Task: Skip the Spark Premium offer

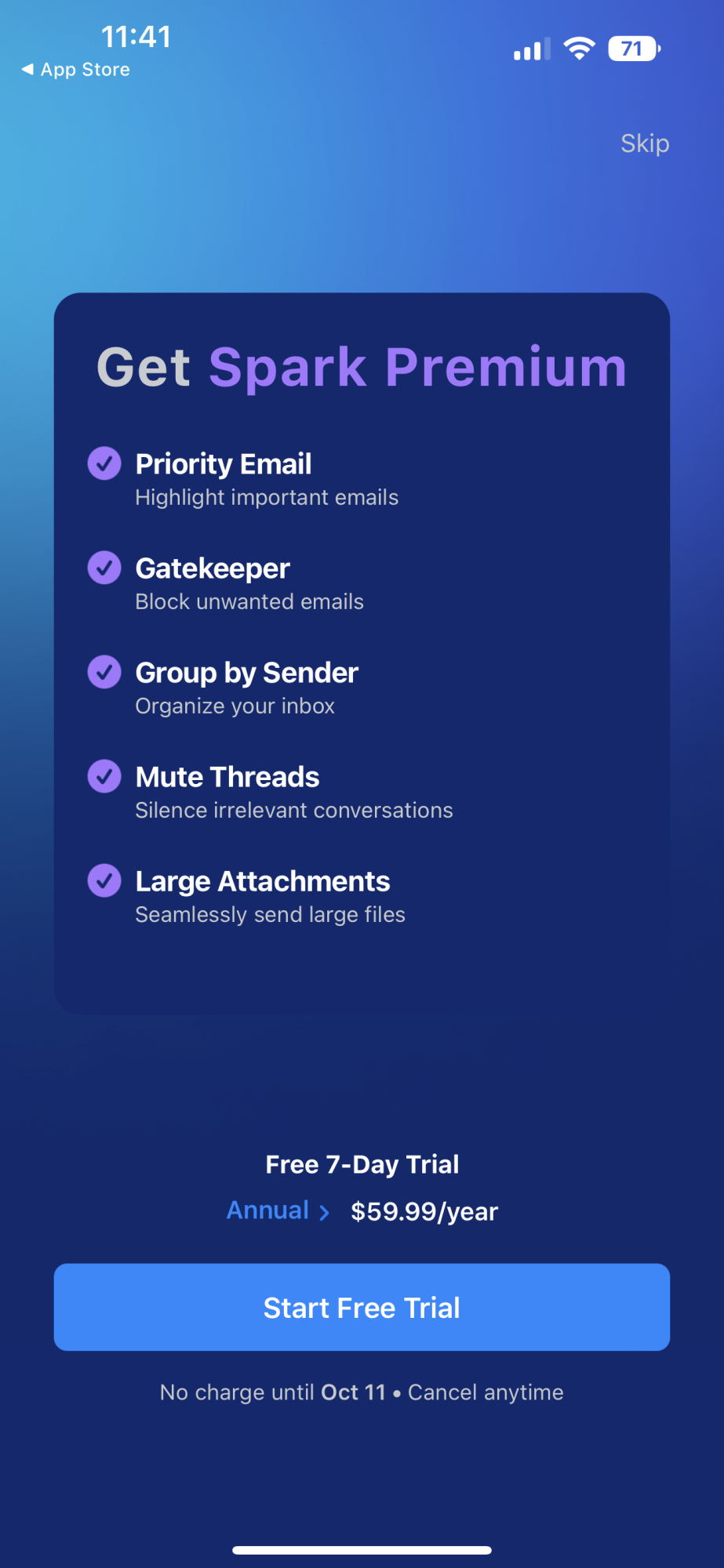Action: coord(644,143)
